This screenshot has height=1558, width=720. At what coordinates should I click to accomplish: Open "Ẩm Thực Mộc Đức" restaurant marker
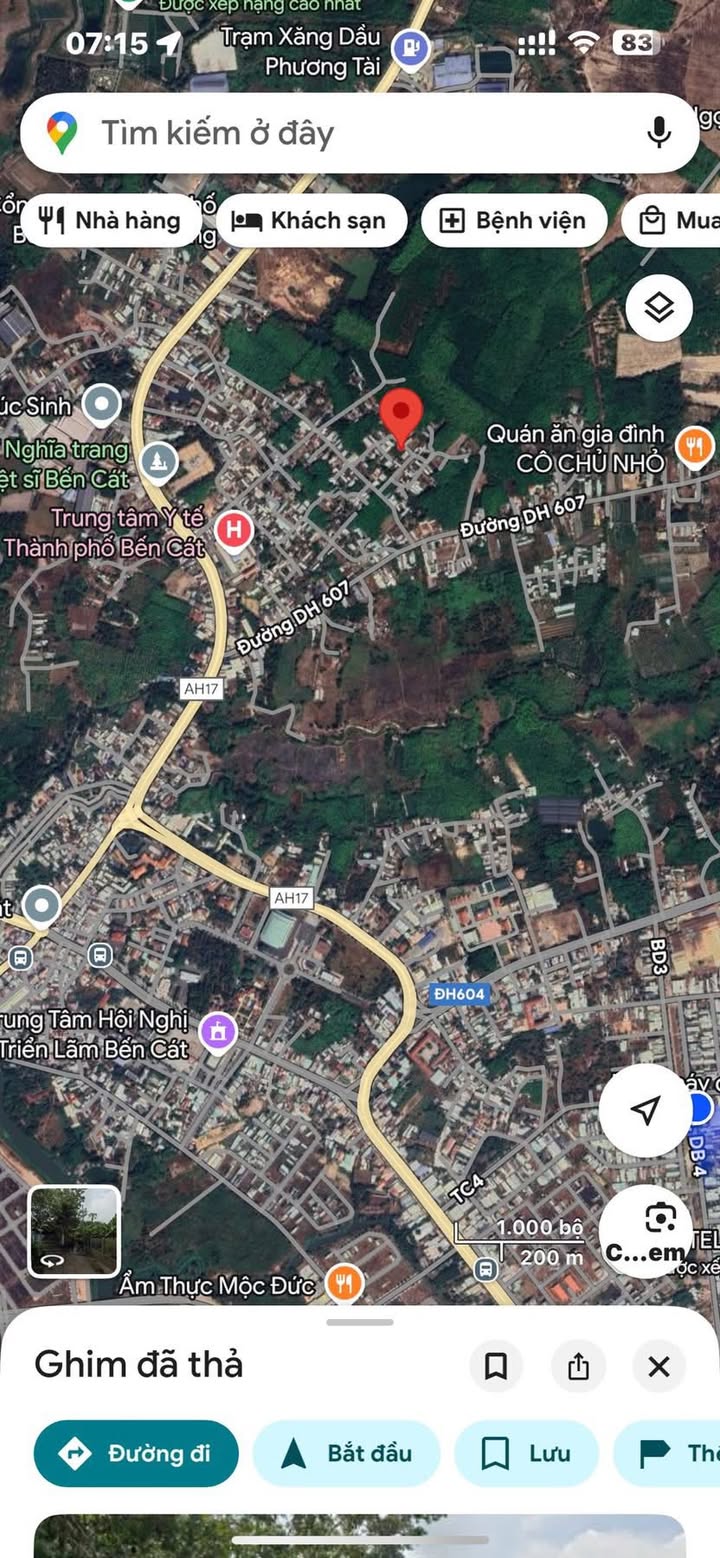coord(344,1283)
